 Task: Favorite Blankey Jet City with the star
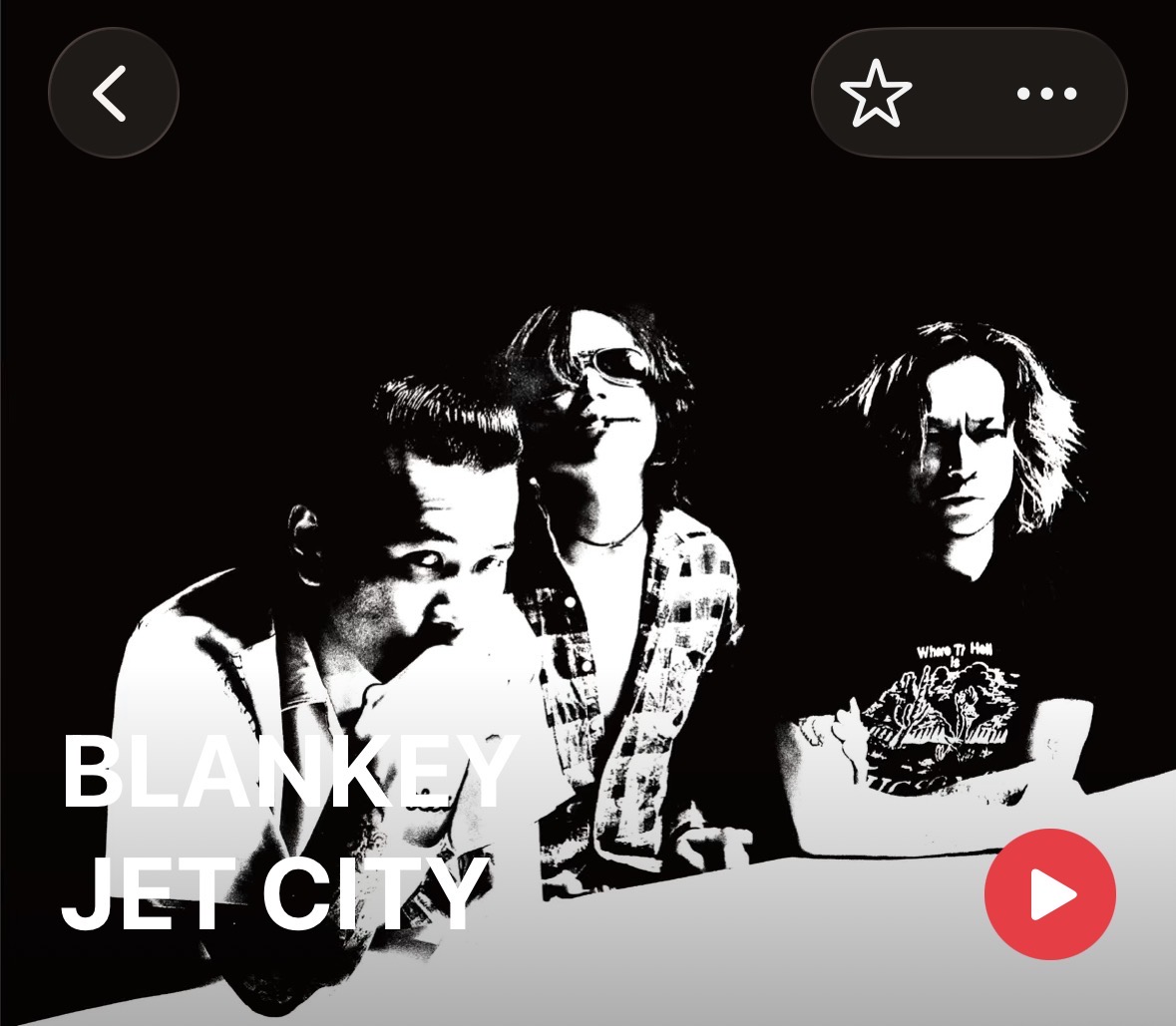pyautogui.click(x=876, y=94)
